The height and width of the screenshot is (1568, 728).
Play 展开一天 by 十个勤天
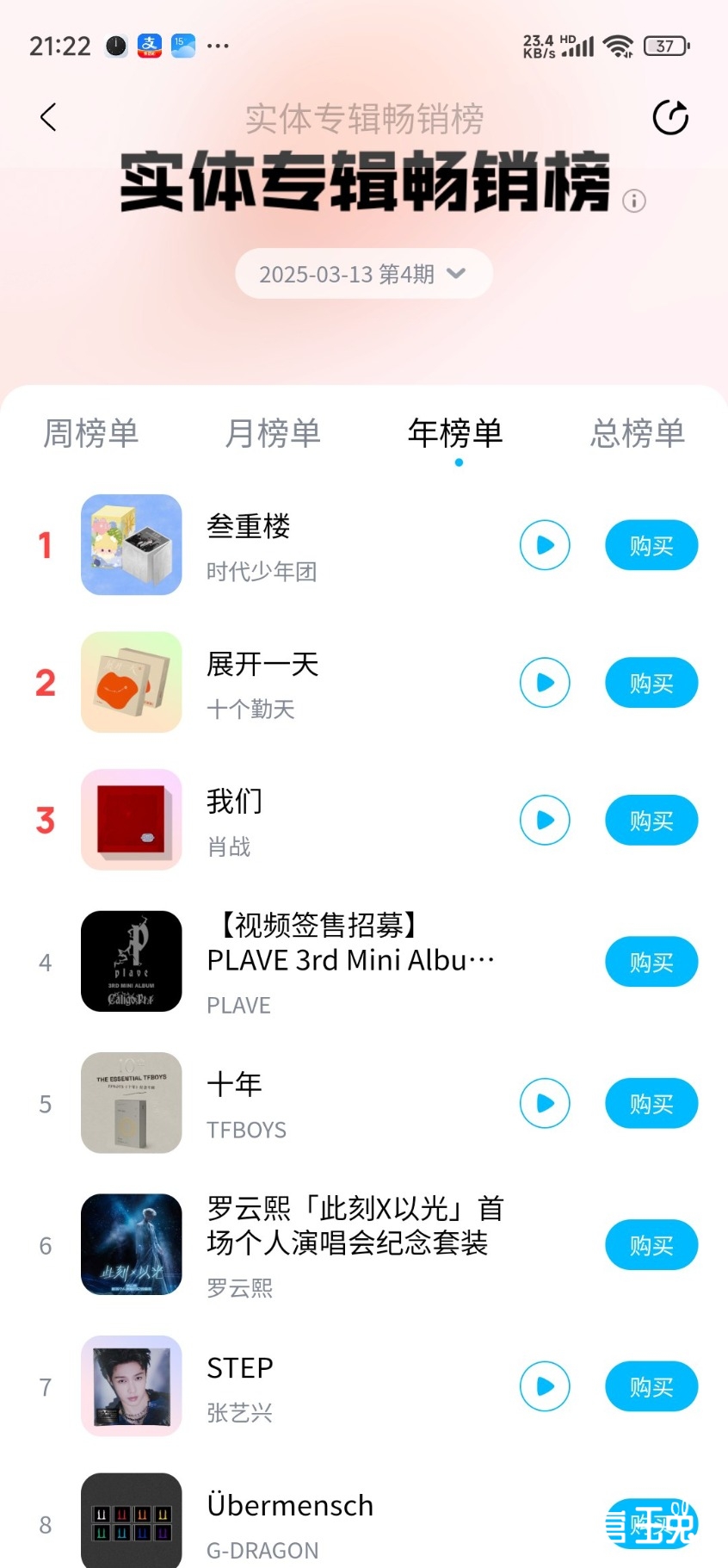[x=545, y=683]
